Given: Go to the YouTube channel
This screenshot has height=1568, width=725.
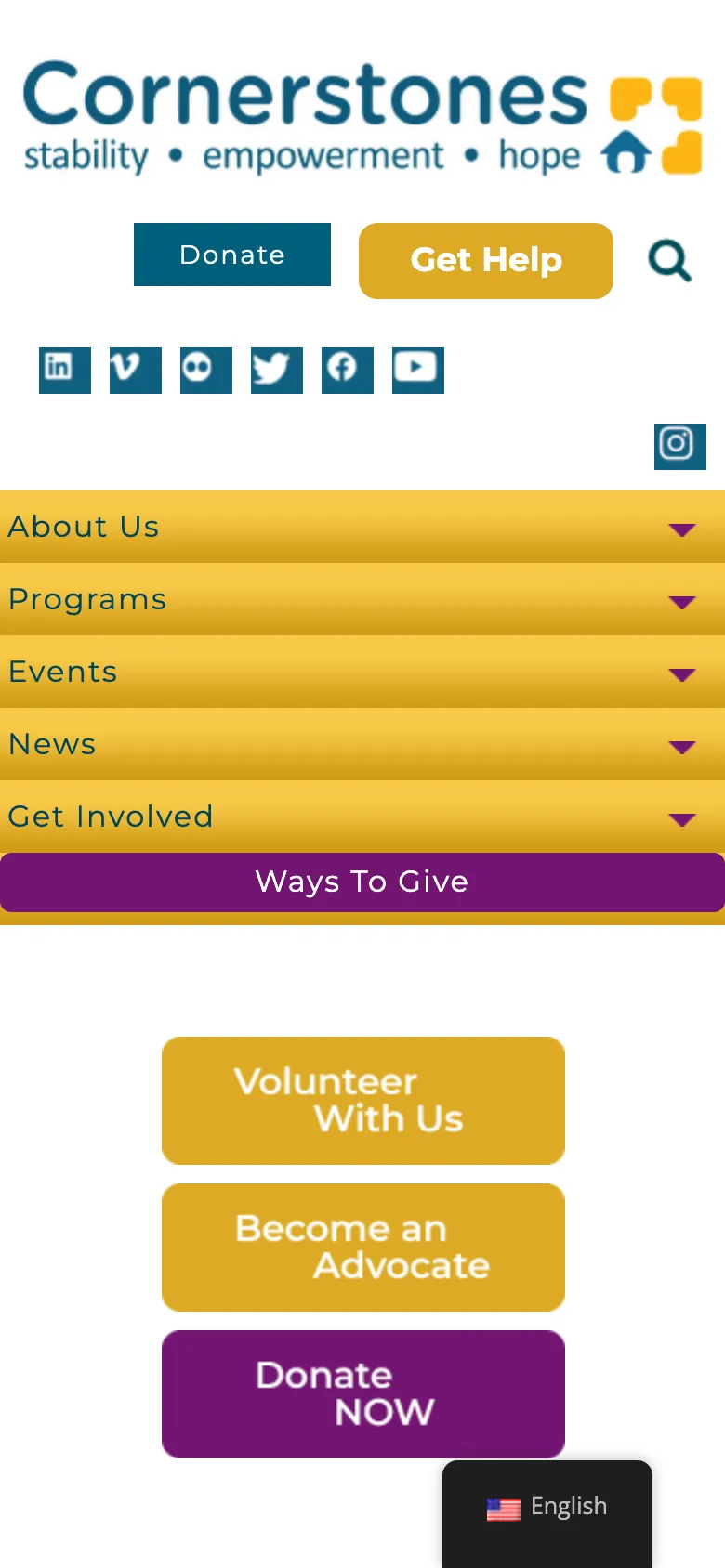Looking at the screenshot, I should [418, 370].
